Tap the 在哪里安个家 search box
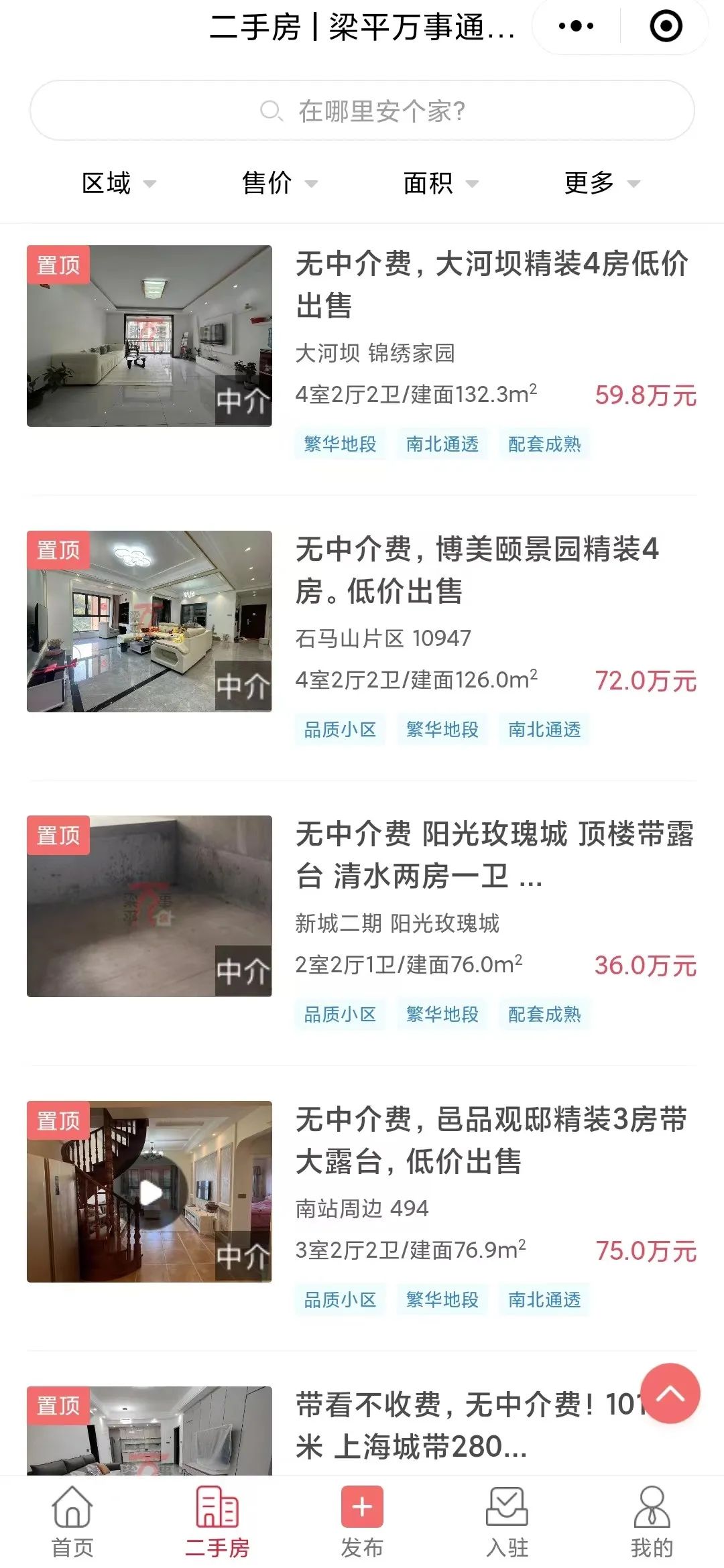 coord(362,111)
